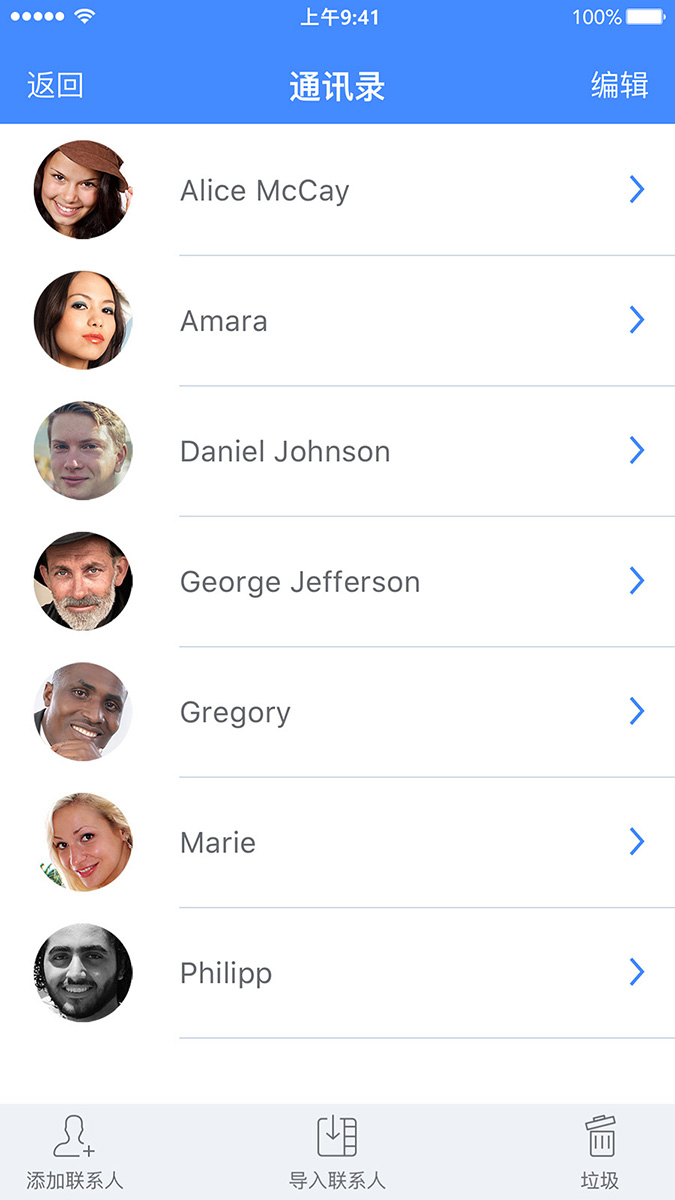
Task: Open the 垃圾 trash bin
Action: (x=600, y=1152)
